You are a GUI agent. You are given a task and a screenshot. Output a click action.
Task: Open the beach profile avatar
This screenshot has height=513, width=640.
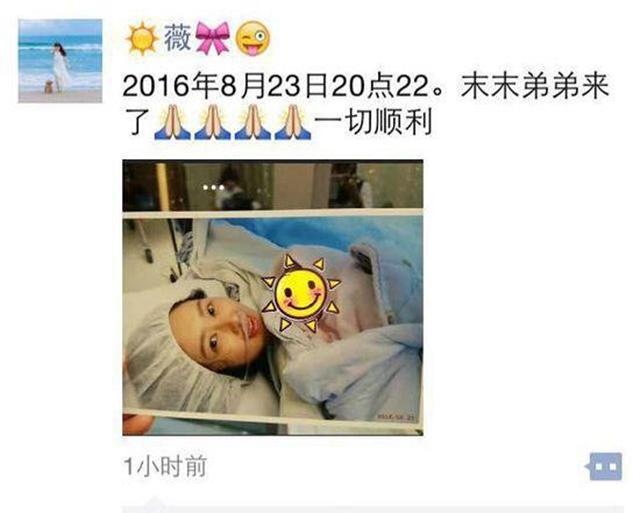point(59,61)
